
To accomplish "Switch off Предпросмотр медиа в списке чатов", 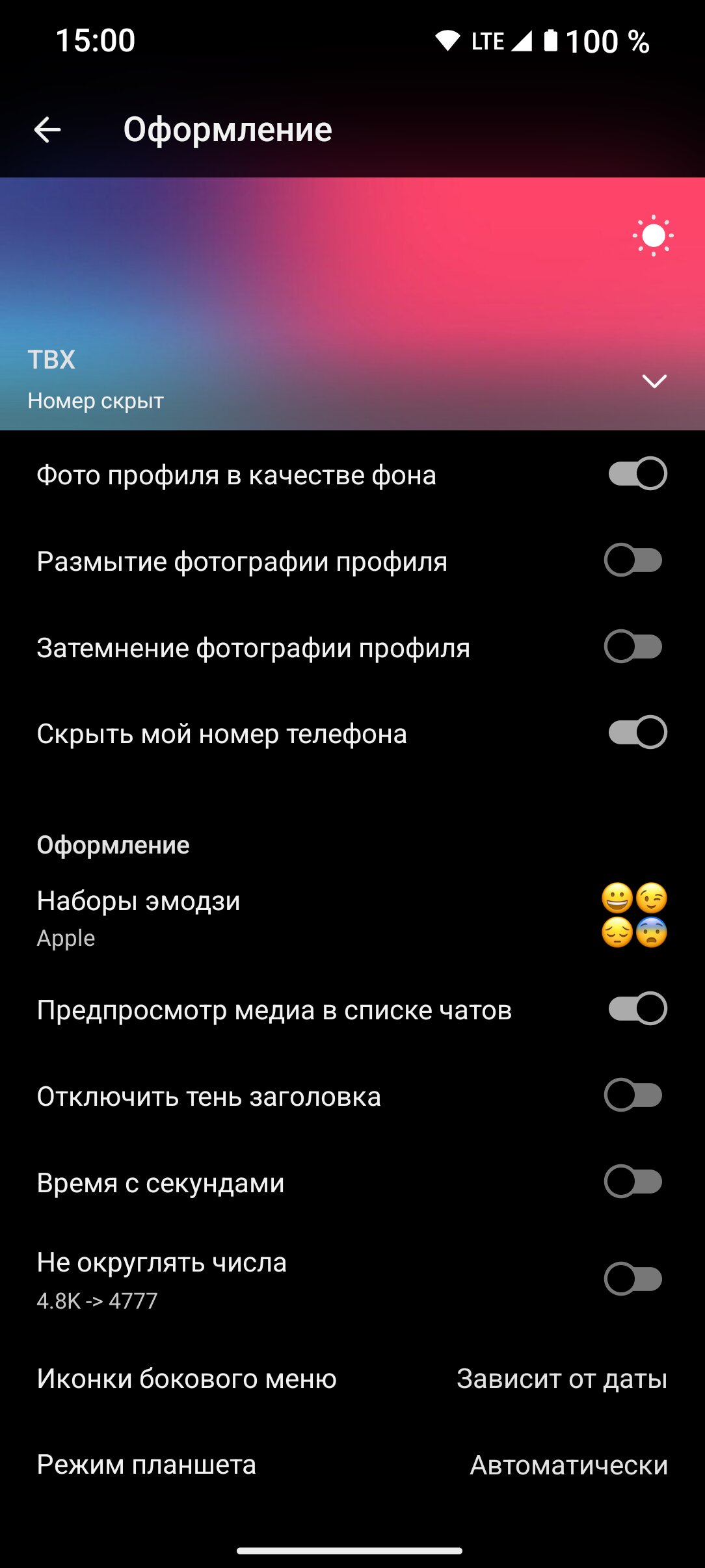I will click(x=637, y=1008).
